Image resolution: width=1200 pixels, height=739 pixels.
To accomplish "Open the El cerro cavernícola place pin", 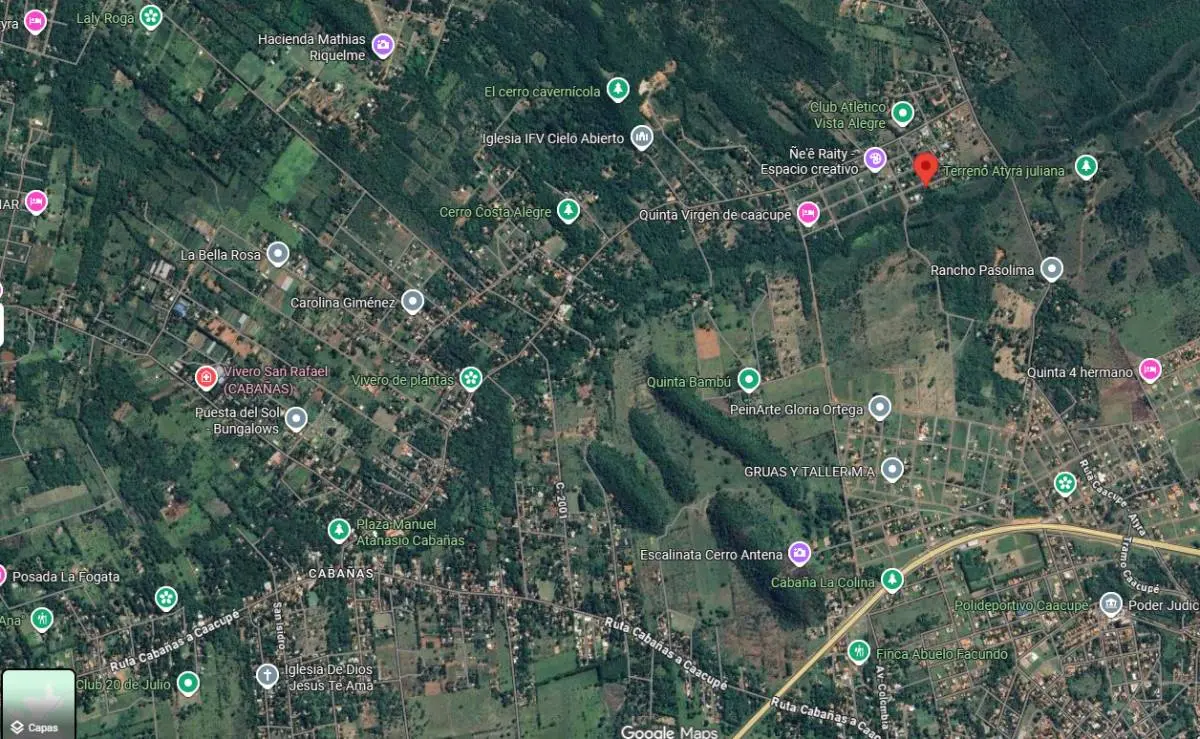I will point(618,90).
